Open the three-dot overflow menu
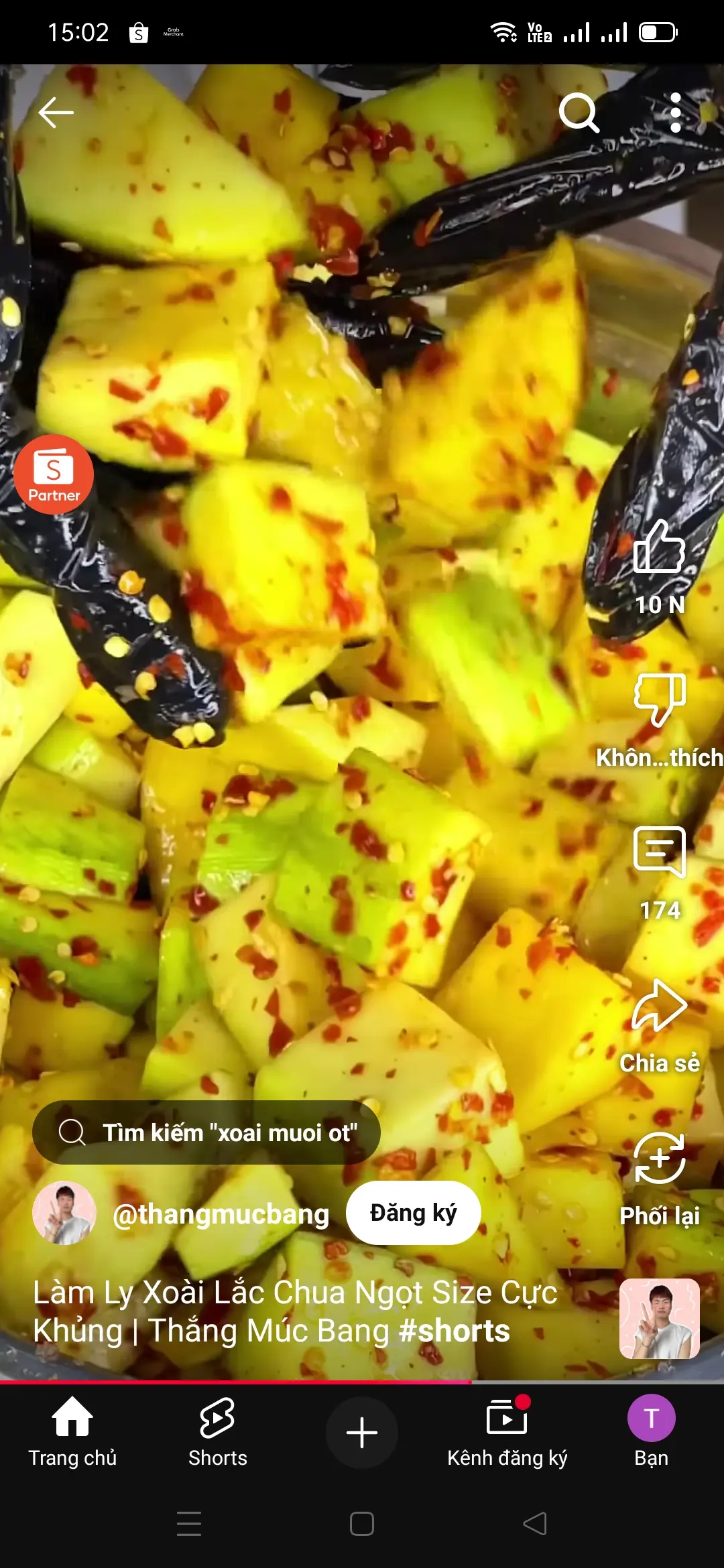 (675, 113)
